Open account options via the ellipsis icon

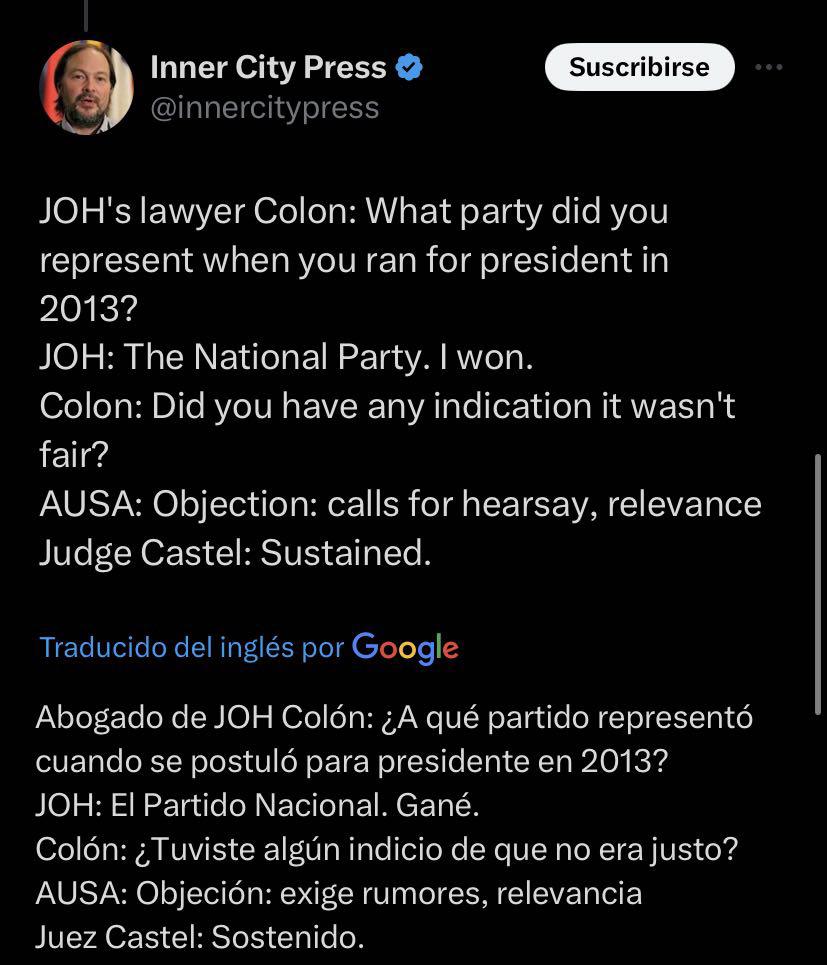pyautogui.click(x=770, y=66)
